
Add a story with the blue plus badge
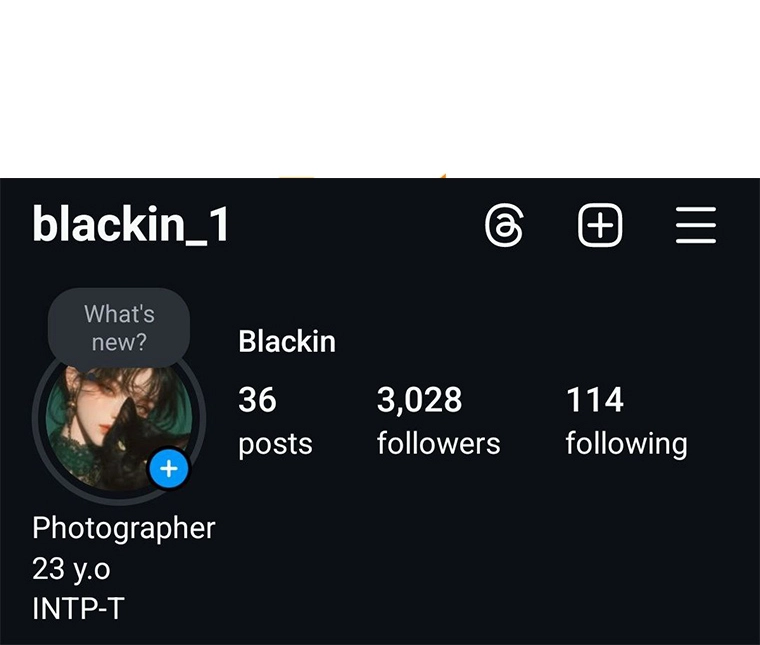(x=169, y=468)
